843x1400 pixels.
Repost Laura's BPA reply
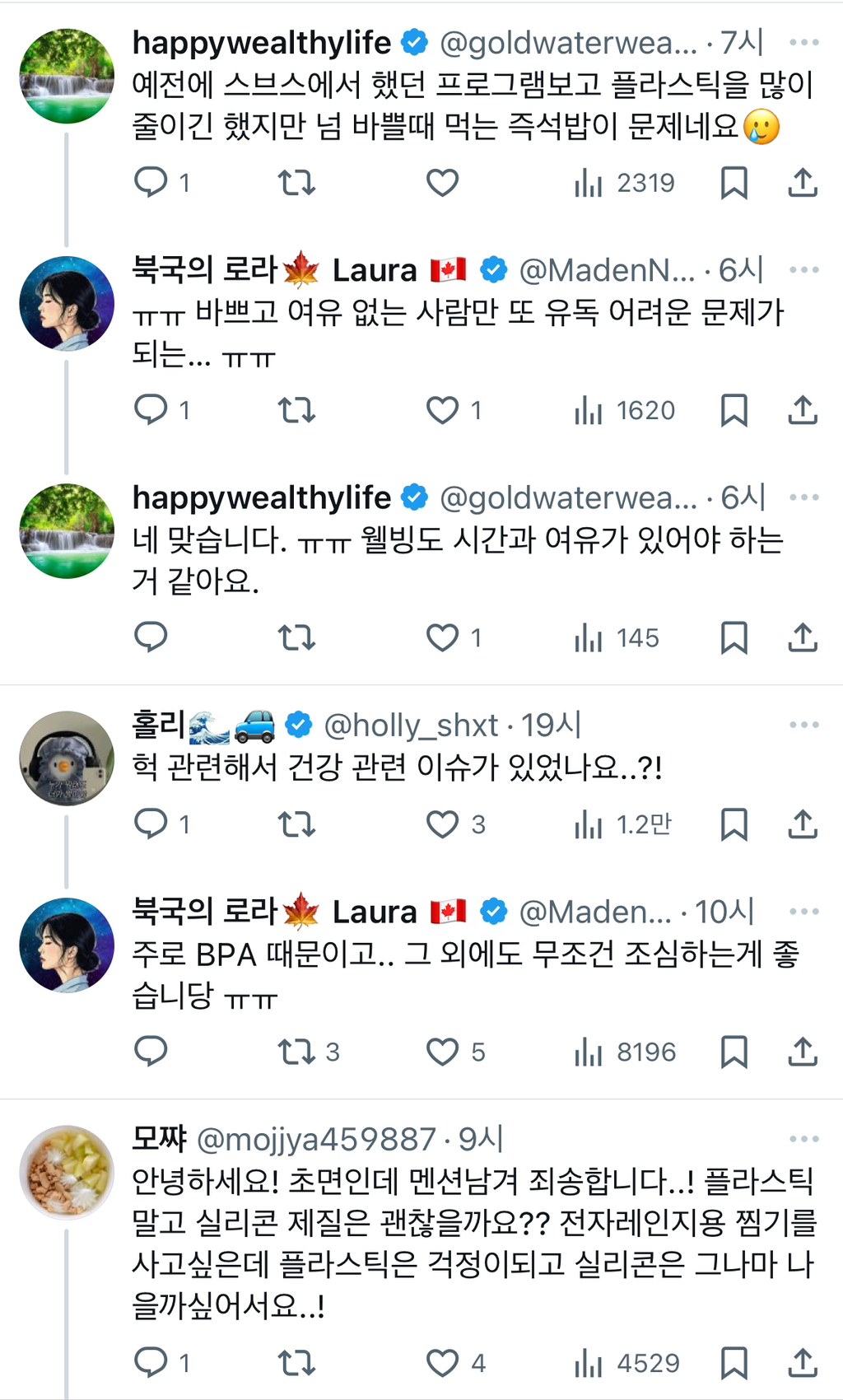[296, 1052]
